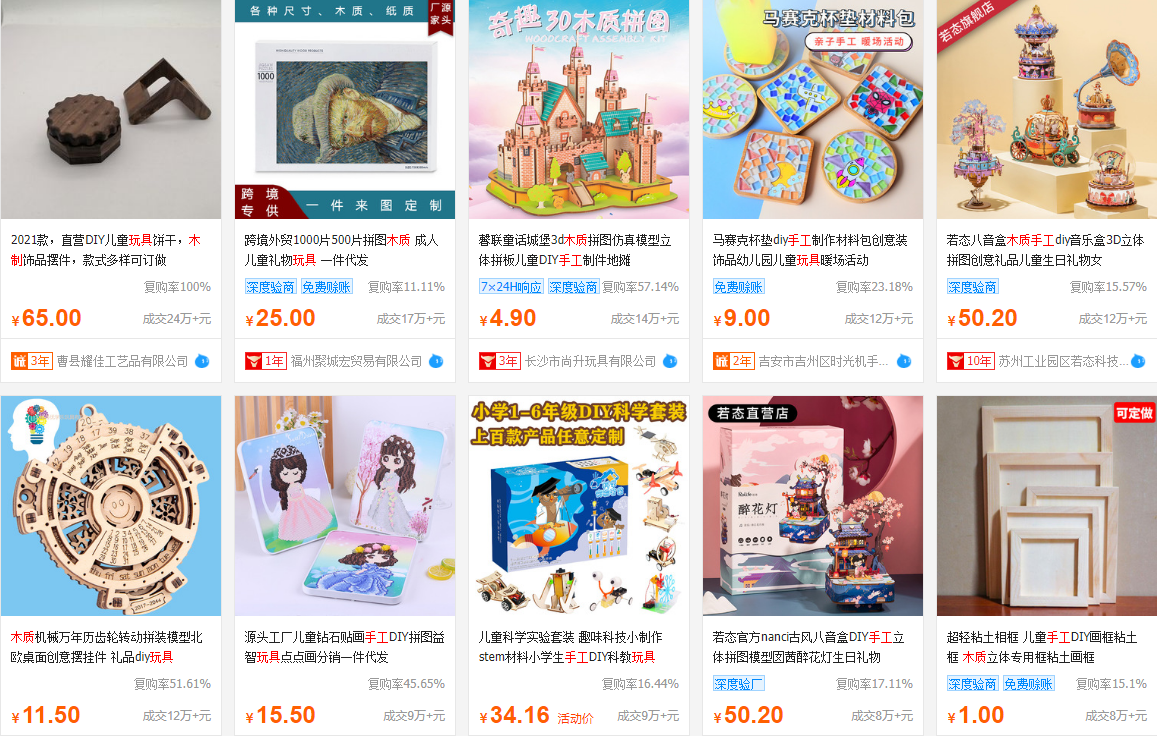Open the 跨境外贸1000片500片拼图 product card
Image resolution: width=1157 pixels, height=736 pixels.
coord(344,250)
